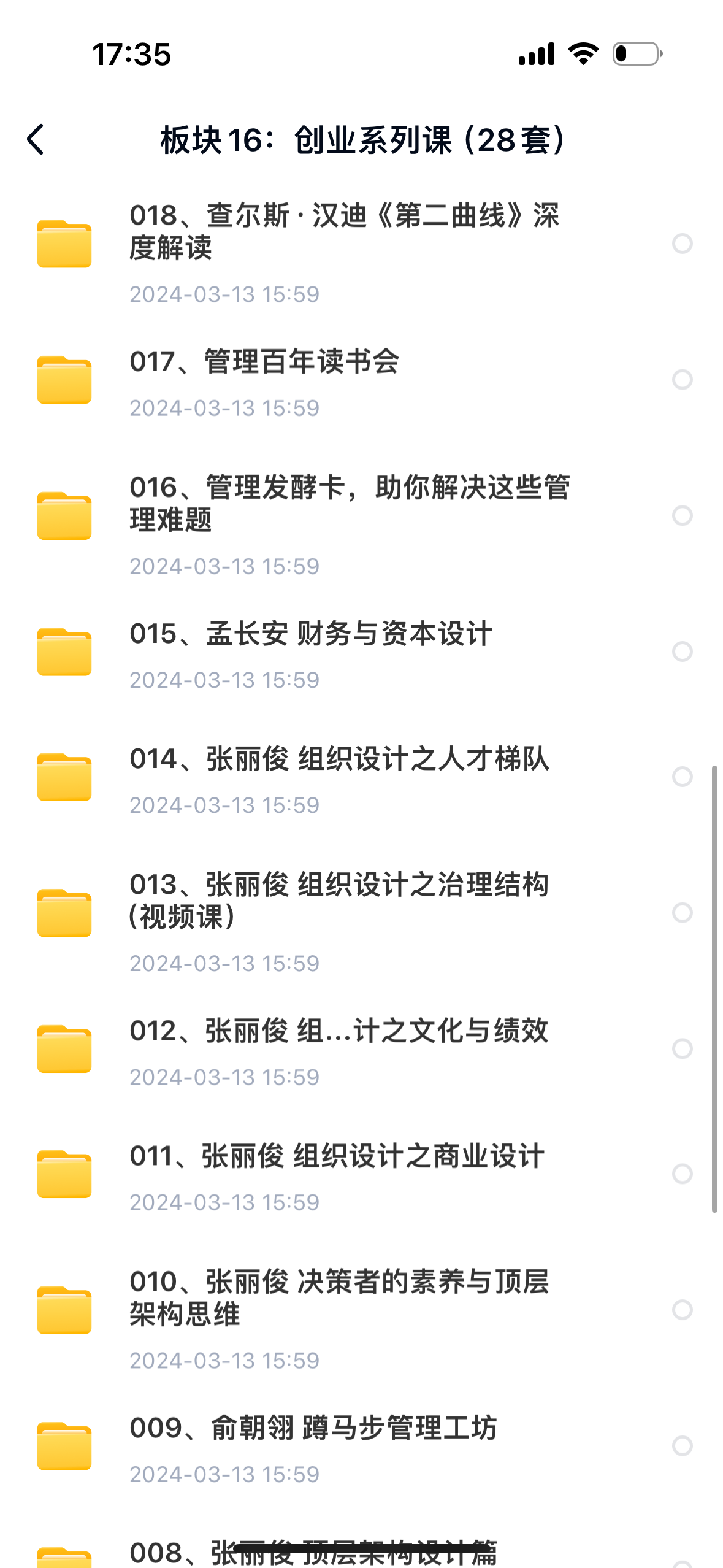723x1568 pixels.
Task: Mark 015 孟长安 folder as selected
Action: (682, 651)
